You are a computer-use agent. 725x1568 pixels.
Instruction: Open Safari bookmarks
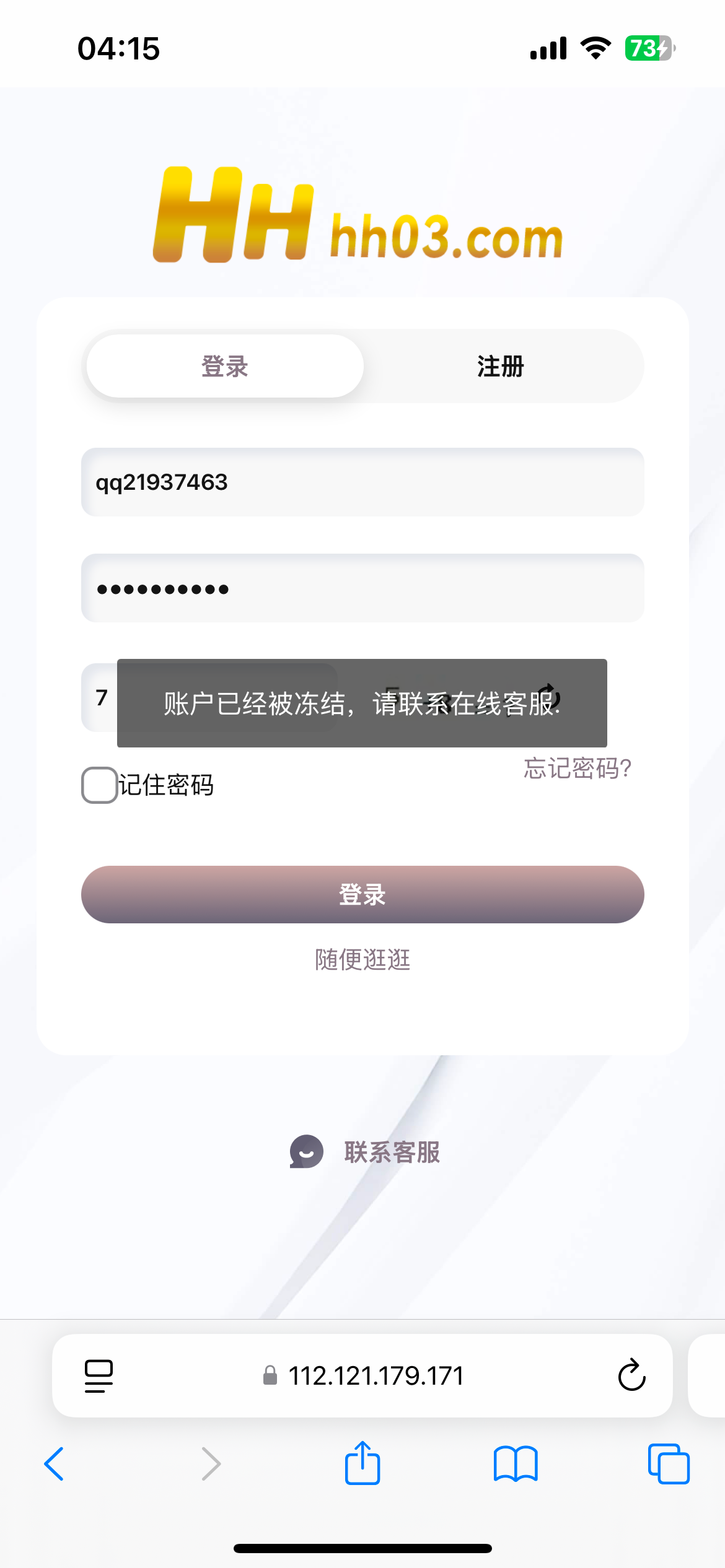pyautogui.click(x=516, y=1464)
